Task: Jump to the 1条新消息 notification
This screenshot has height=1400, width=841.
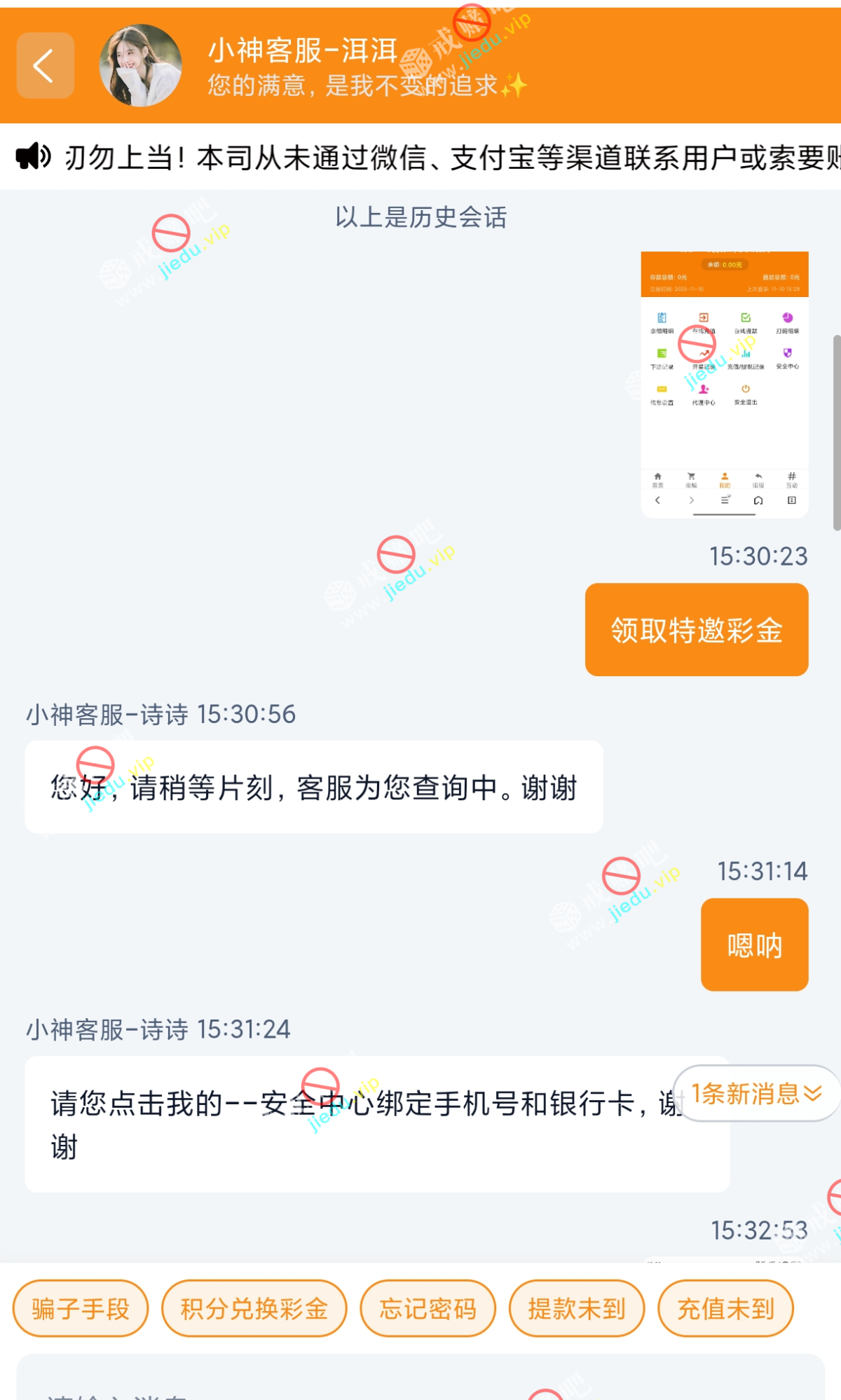Action: coord(756,1093)
